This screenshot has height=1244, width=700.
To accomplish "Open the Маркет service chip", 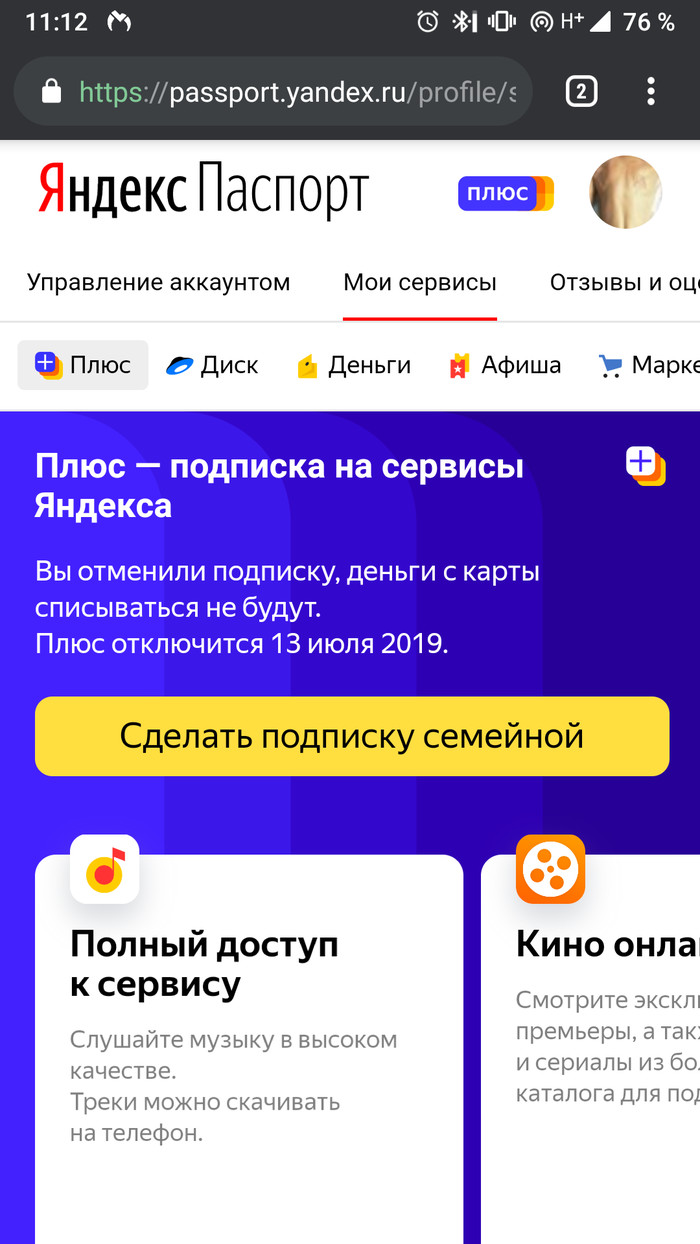I will (648, 365).
